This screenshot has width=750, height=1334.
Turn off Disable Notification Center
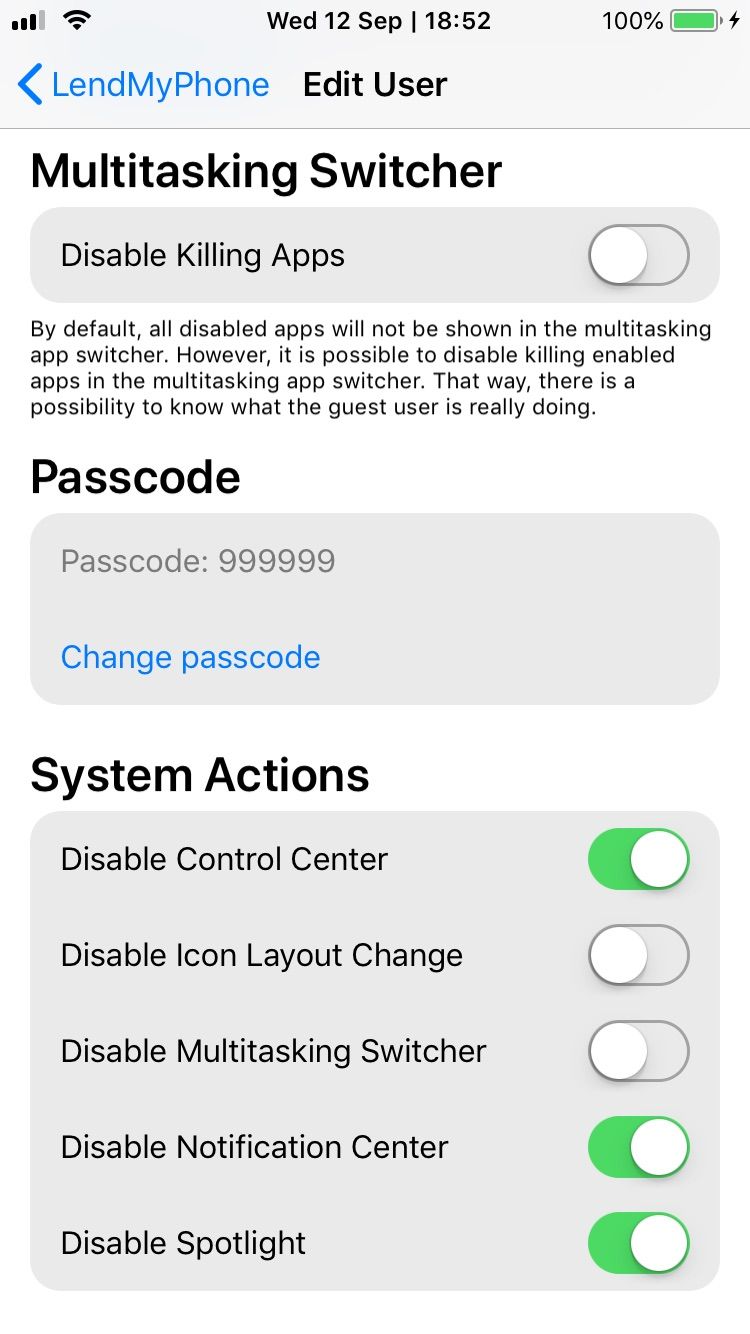pos(639,1147)
